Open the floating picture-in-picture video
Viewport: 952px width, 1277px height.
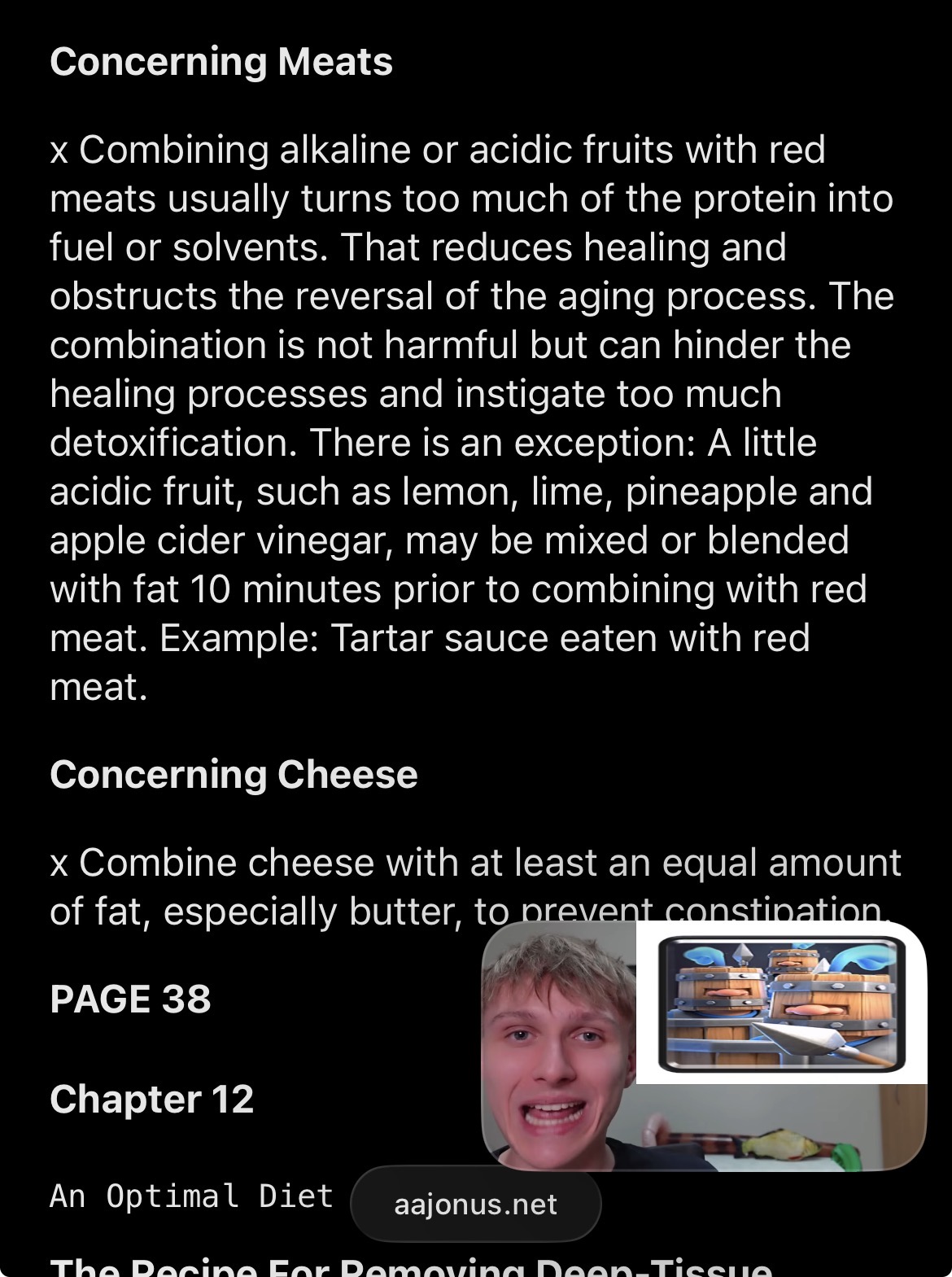[704, 1046]
